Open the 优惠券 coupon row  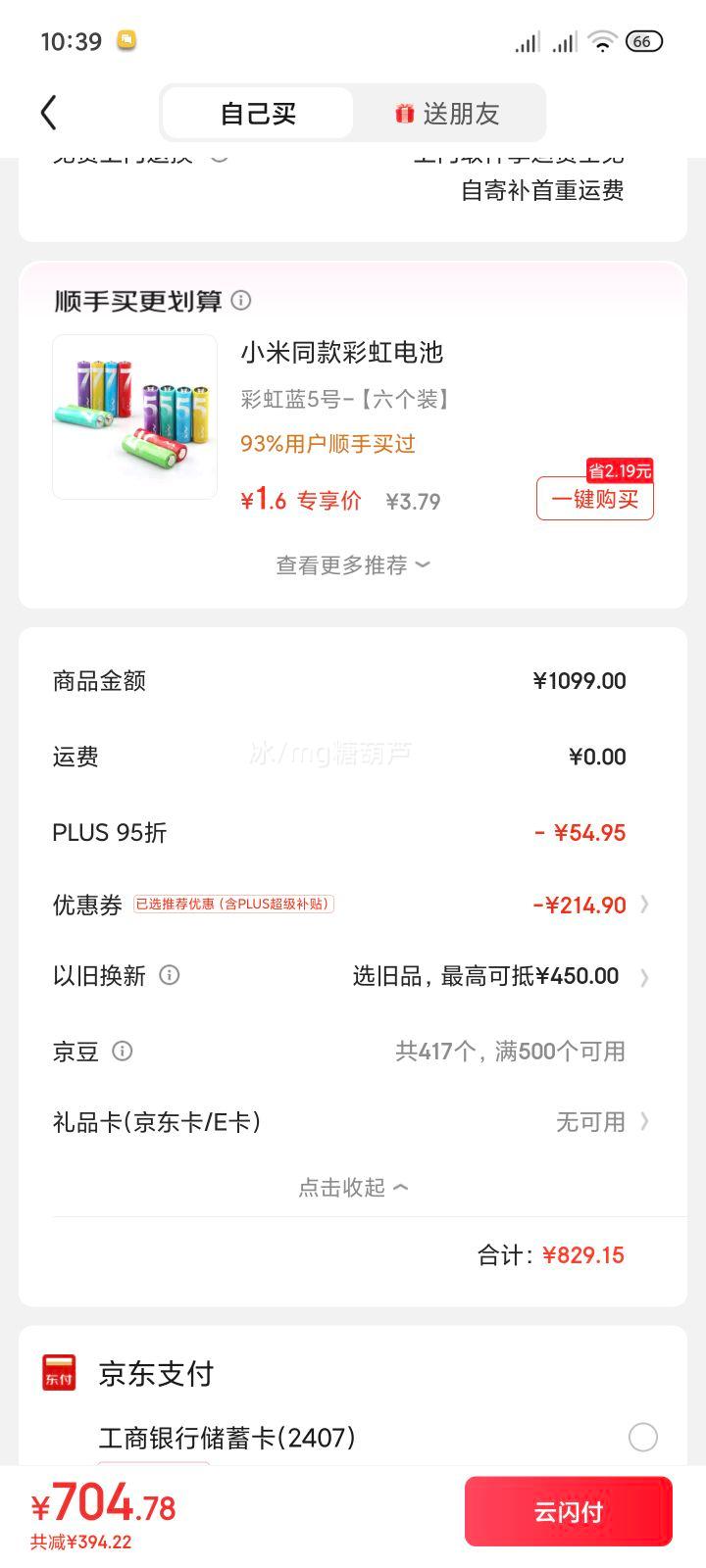coord(353,905)
